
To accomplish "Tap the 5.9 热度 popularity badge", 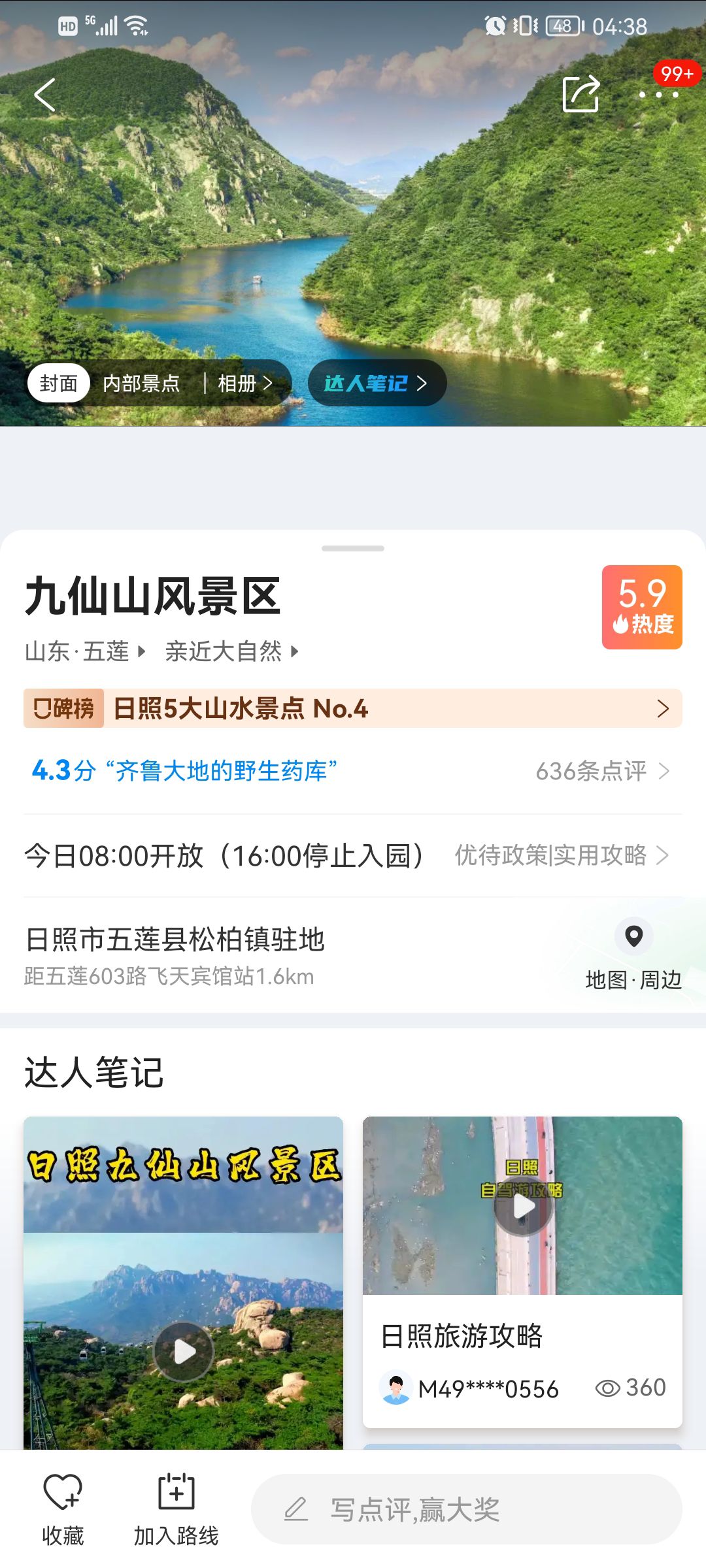I will pos(642,607).
